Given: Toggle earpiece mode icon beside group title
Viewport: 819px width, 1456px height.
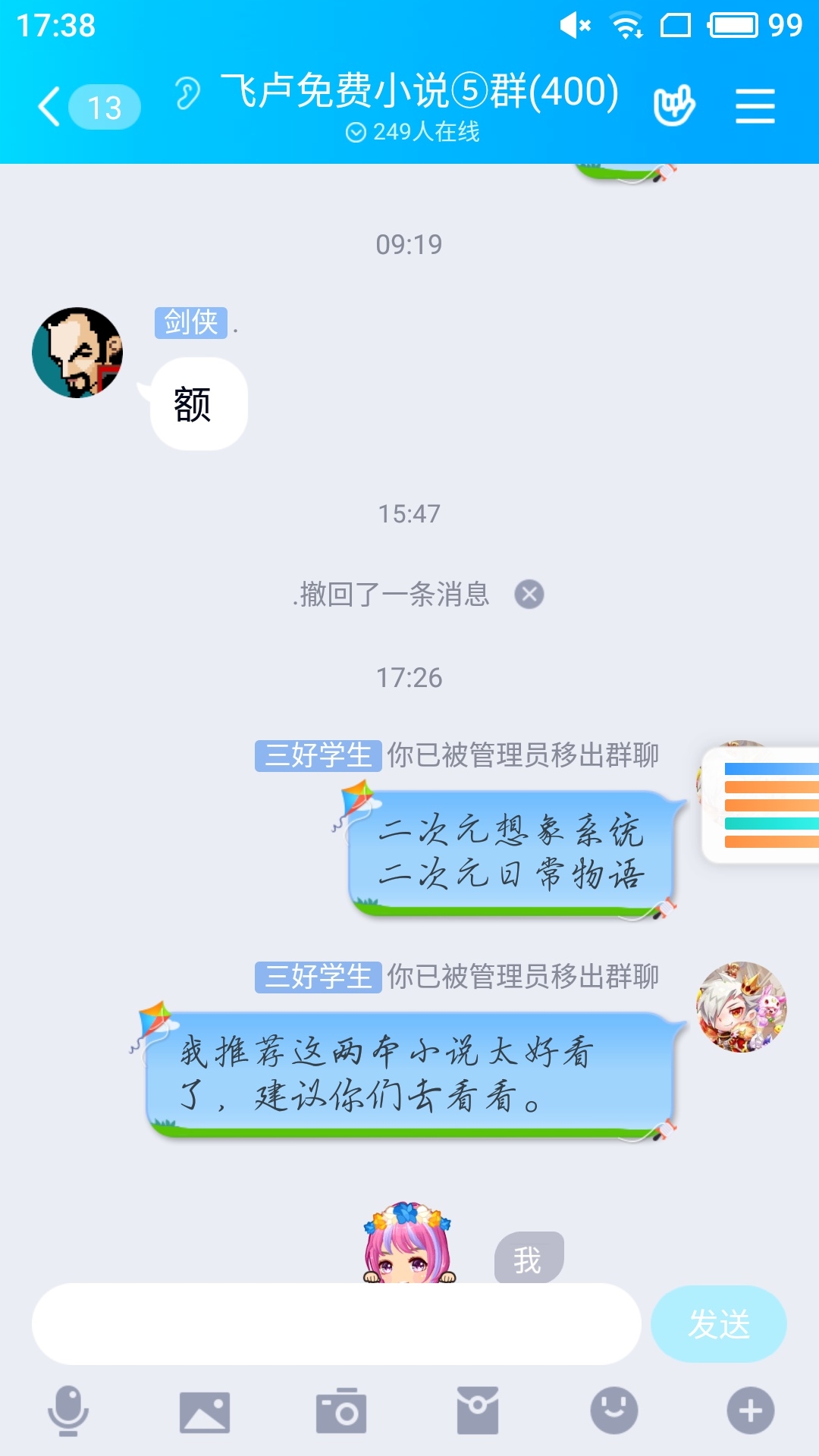Looking at the screenshot, I should (x=187, y=94).
